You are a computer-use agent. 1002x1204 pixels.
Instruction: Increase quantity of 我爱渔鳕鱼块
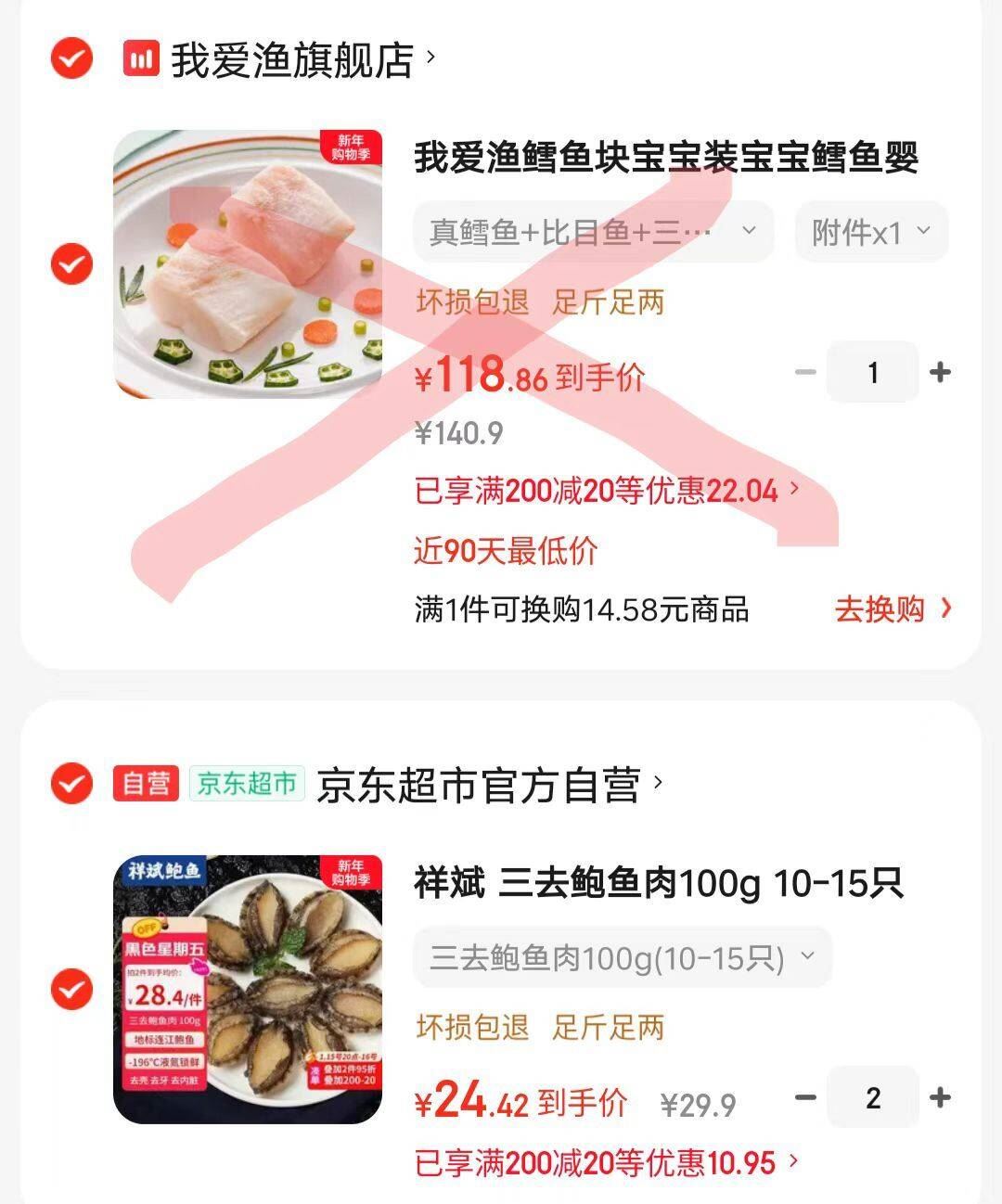click(x=940, y=373)
